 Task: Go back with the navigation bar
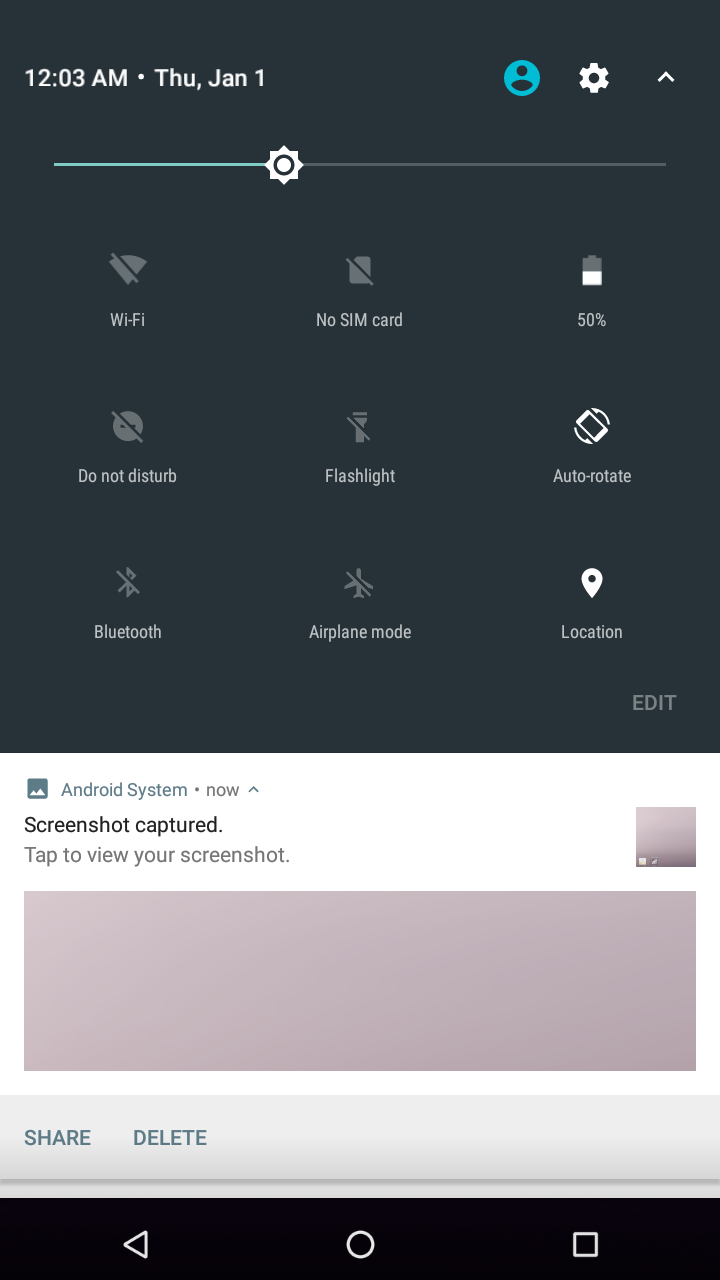135,1244
